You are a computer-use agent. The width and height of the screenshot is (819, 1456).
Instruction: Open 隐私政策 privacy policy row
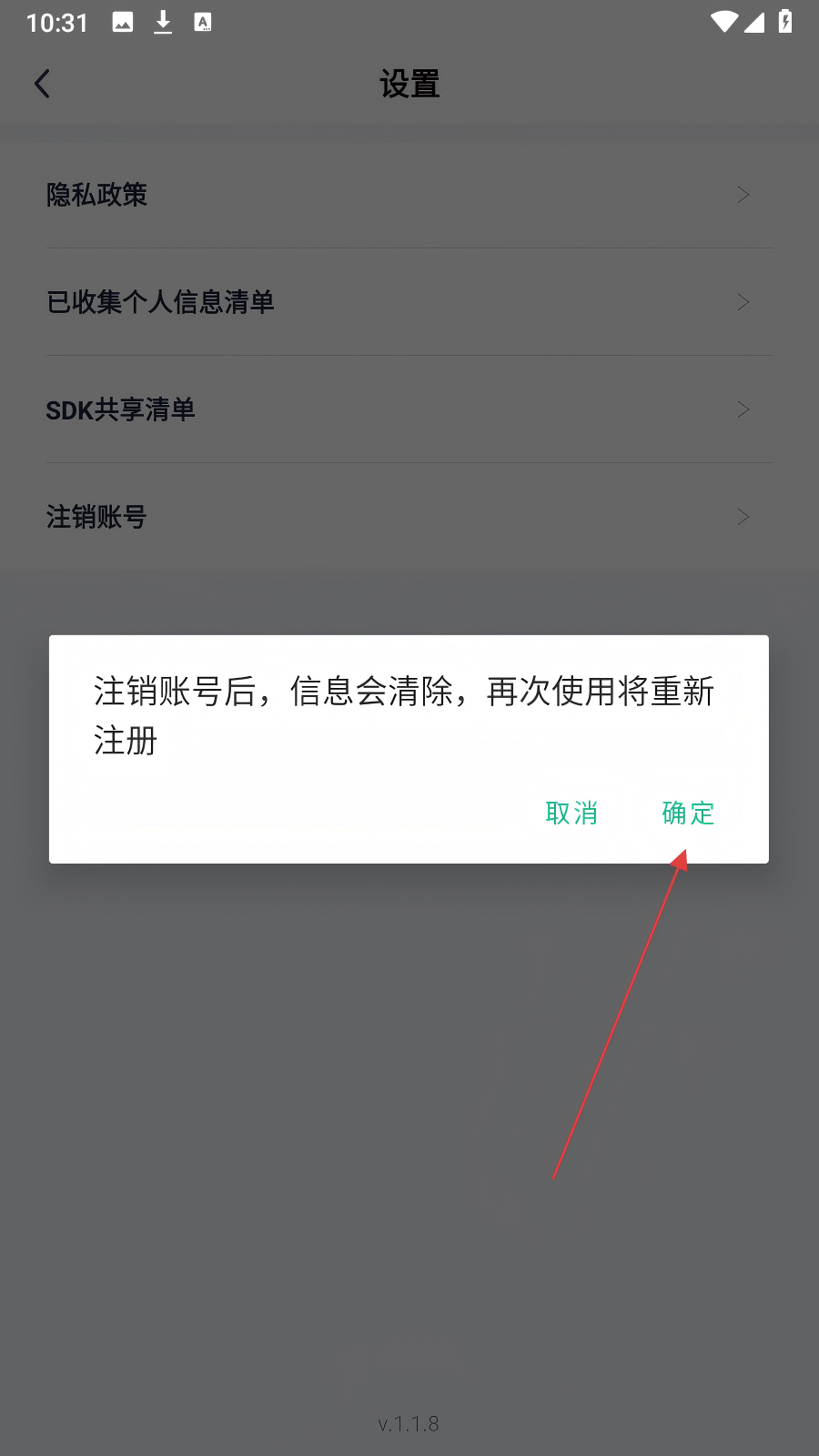pyautogui.click(x=409, y=195)
